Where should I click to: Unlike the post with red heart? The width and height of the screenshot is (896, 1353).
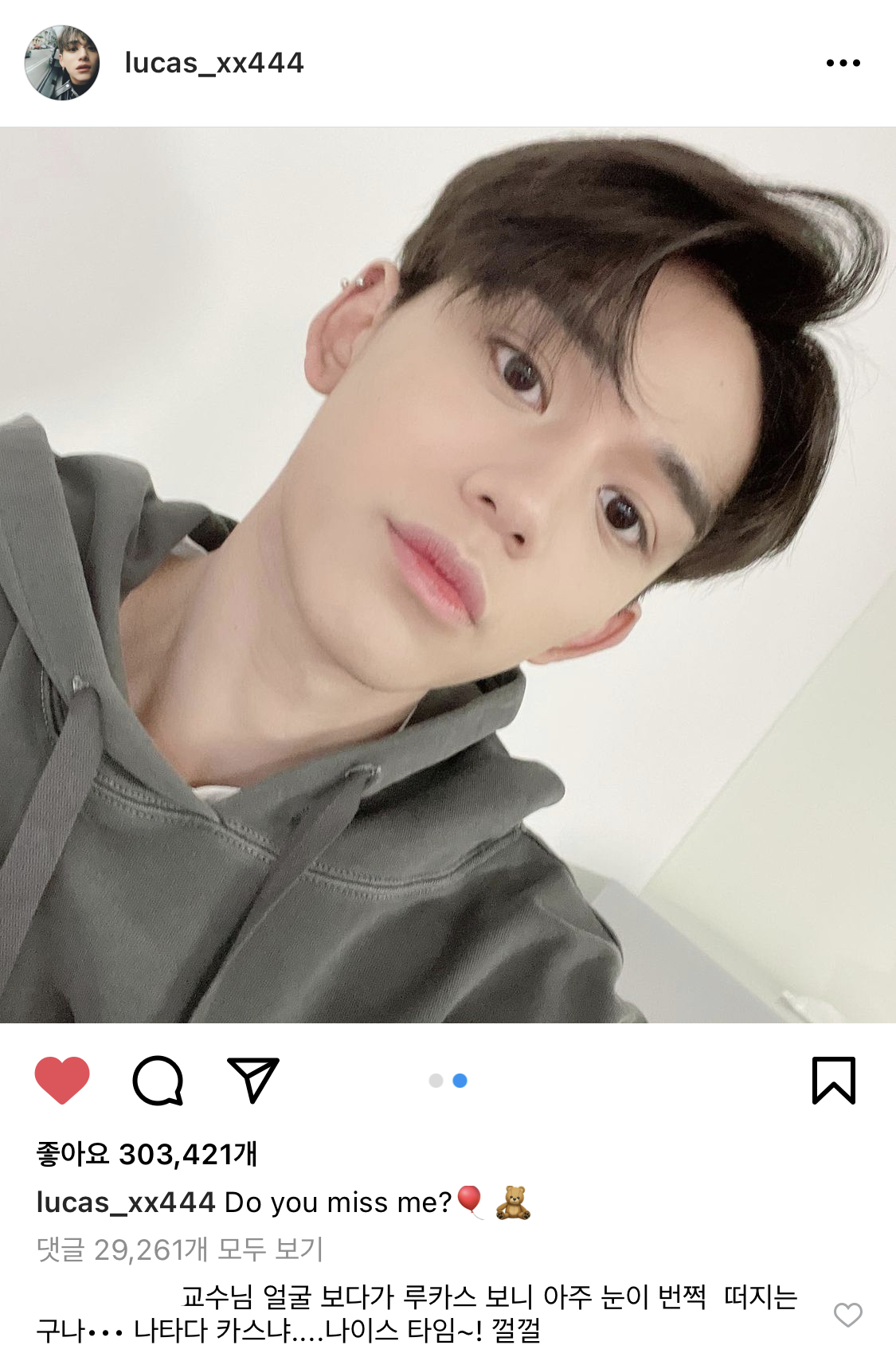[x=62, y=1080]
